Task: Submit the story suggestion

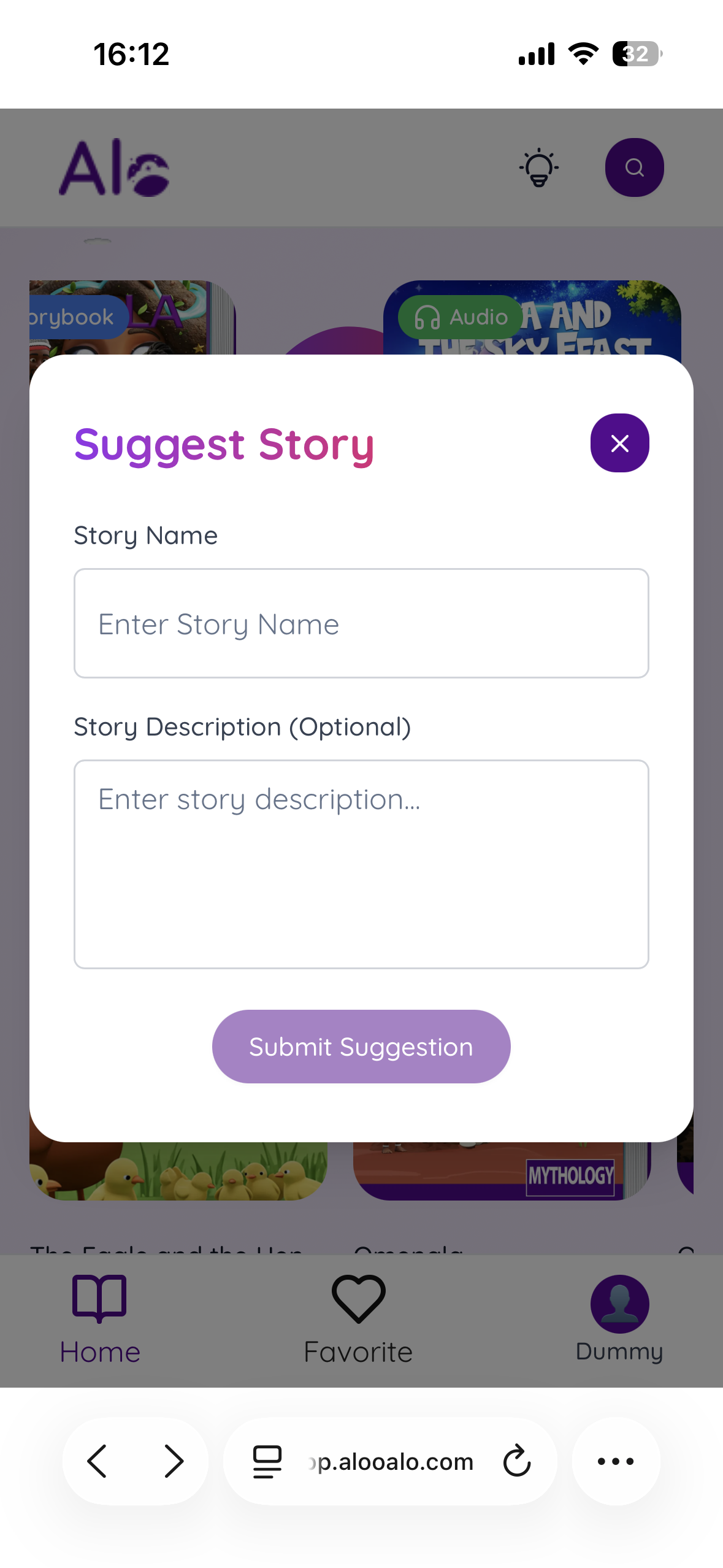Action: [x=361, y=1047]
